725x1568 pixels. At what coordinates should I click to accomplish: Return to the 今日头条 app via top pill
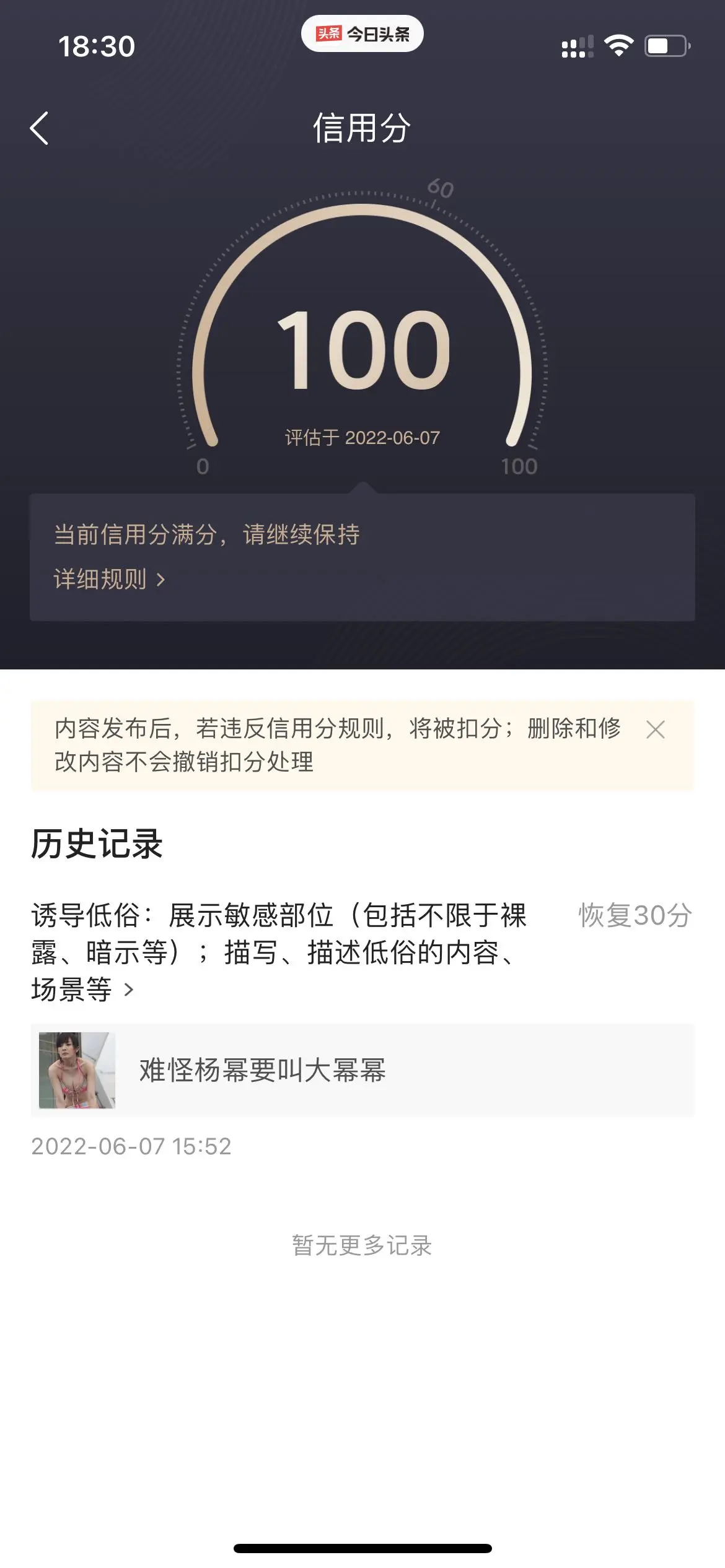click(x=362, y=34)
